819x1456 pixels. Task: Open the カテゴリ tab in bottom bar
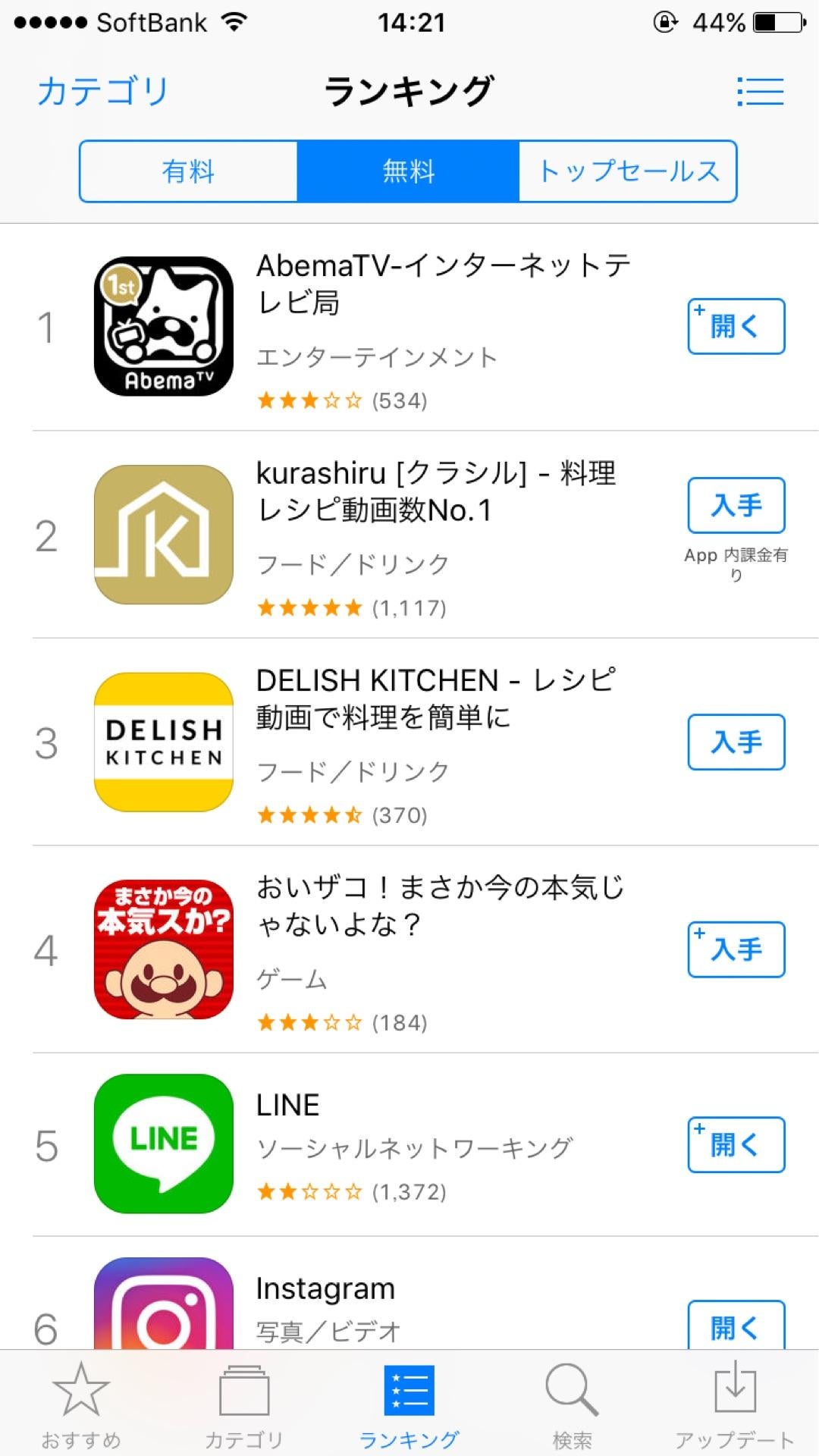pos(244,1403)
